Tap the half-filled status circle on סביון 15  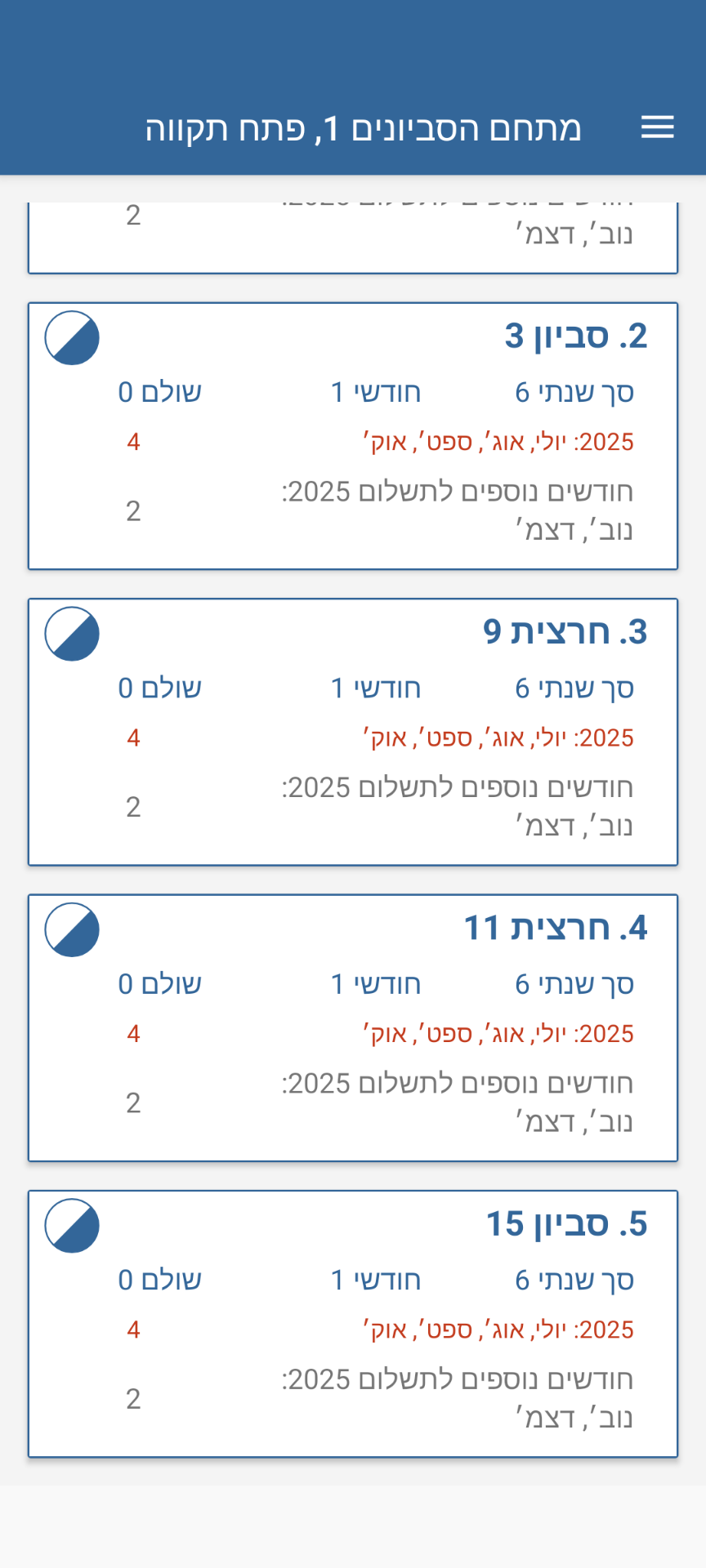click(x=72, y=1225)
